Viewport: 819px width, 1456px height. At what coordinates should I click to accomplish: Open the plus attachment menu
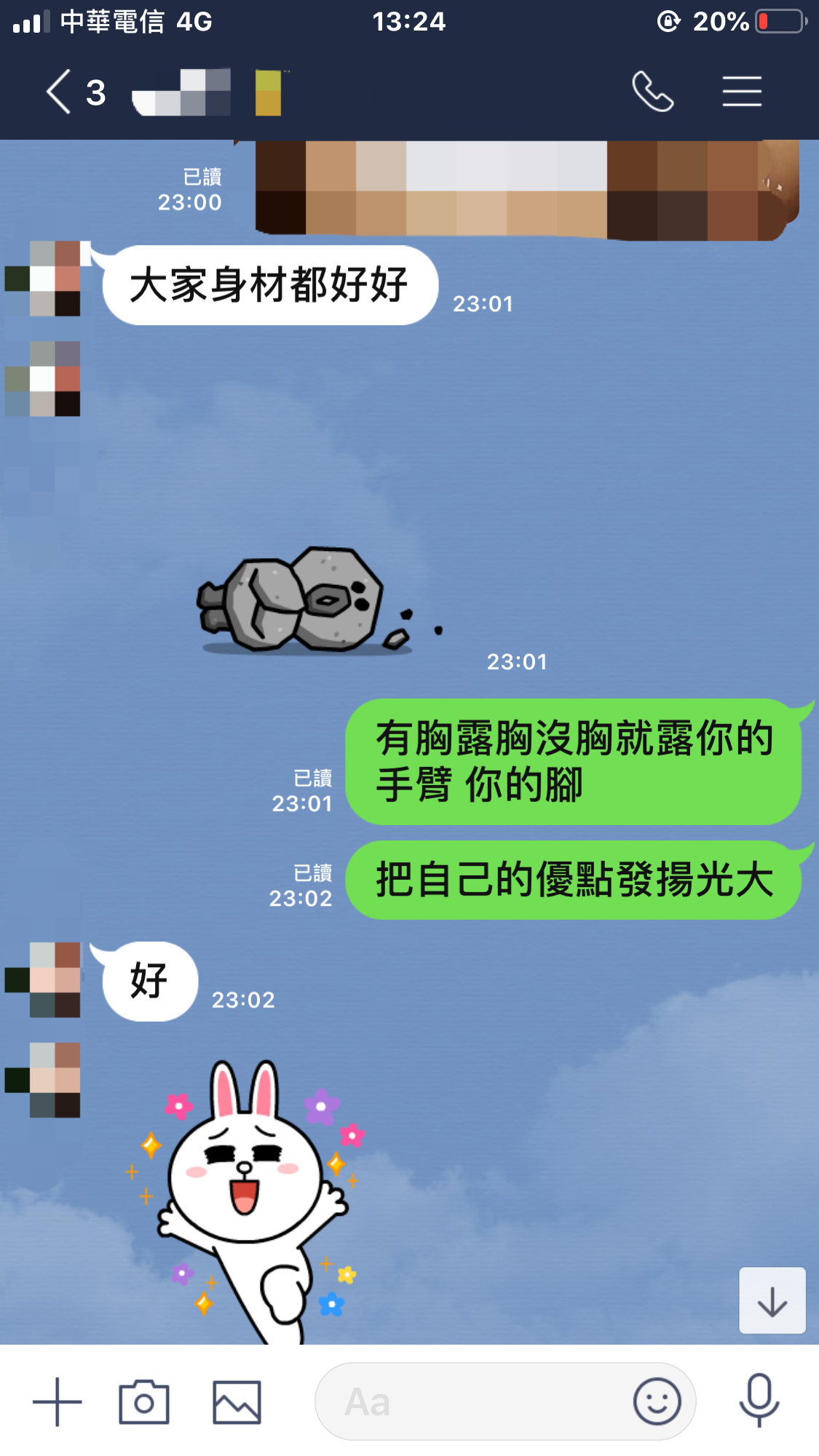[x=58, y=1401]
